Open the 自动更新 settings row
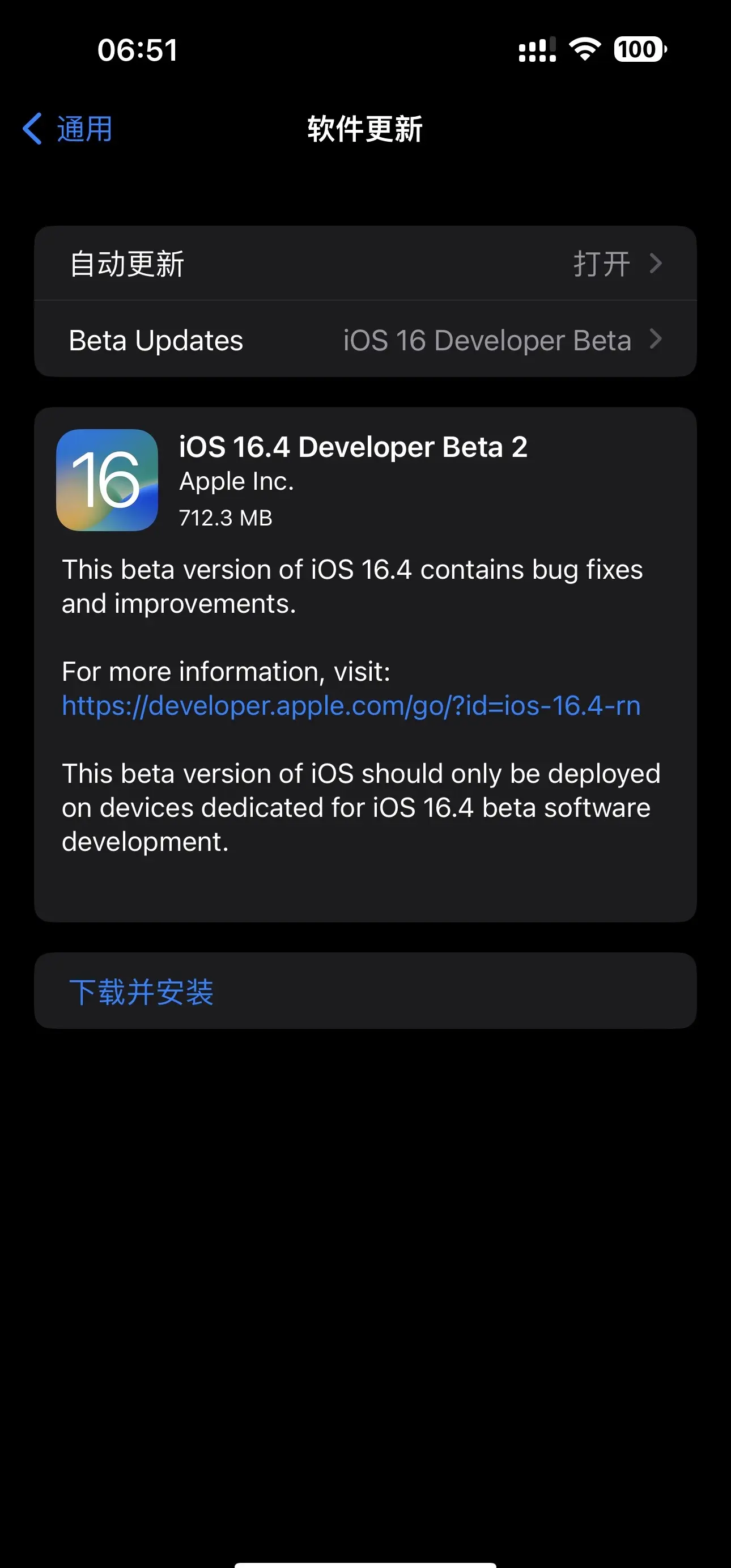This screenshot has height=1568, width=731. point(365,264)
